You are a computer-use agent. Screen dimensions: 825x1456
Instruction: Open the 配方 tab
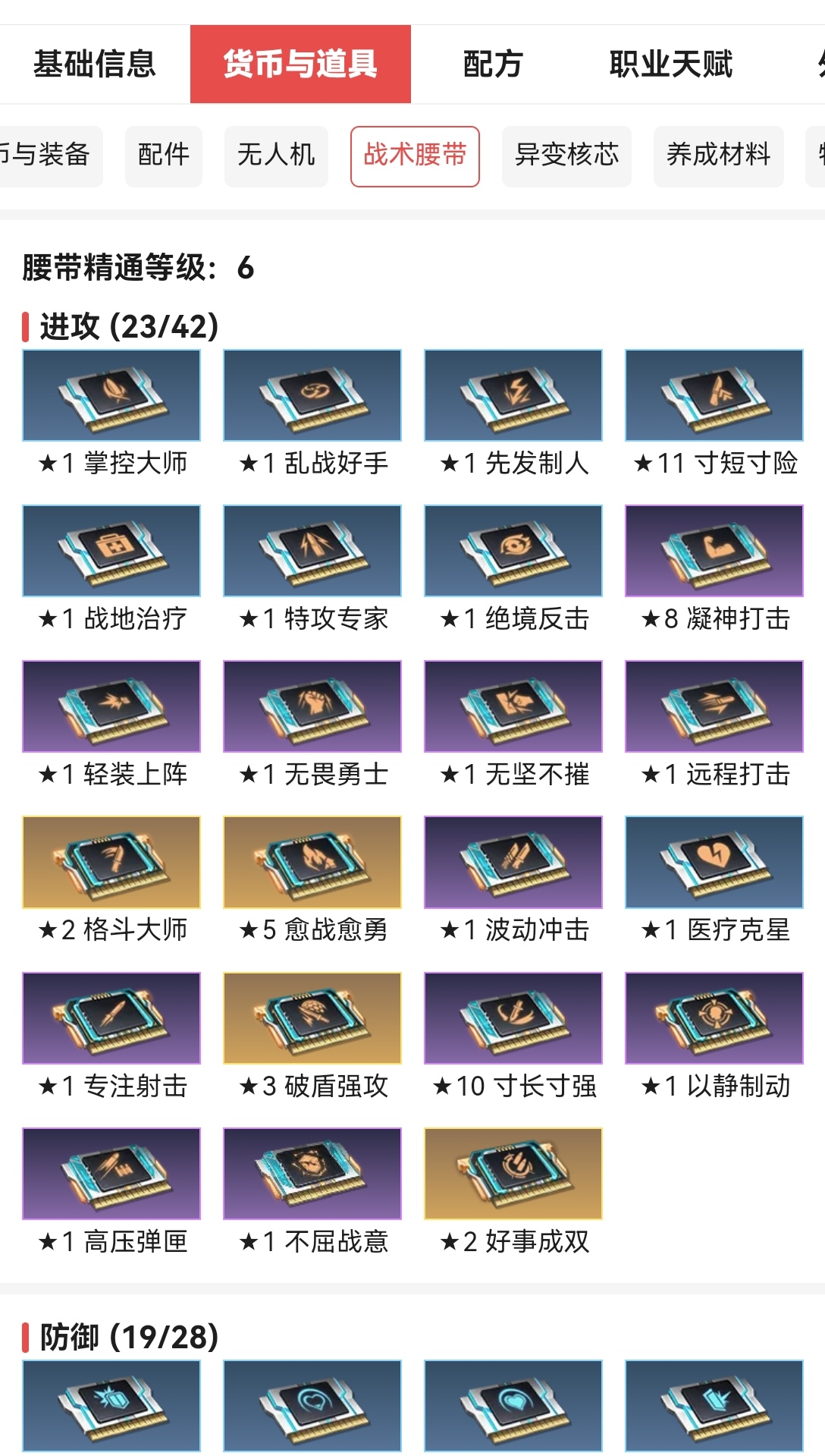click(x=493, y=64)
